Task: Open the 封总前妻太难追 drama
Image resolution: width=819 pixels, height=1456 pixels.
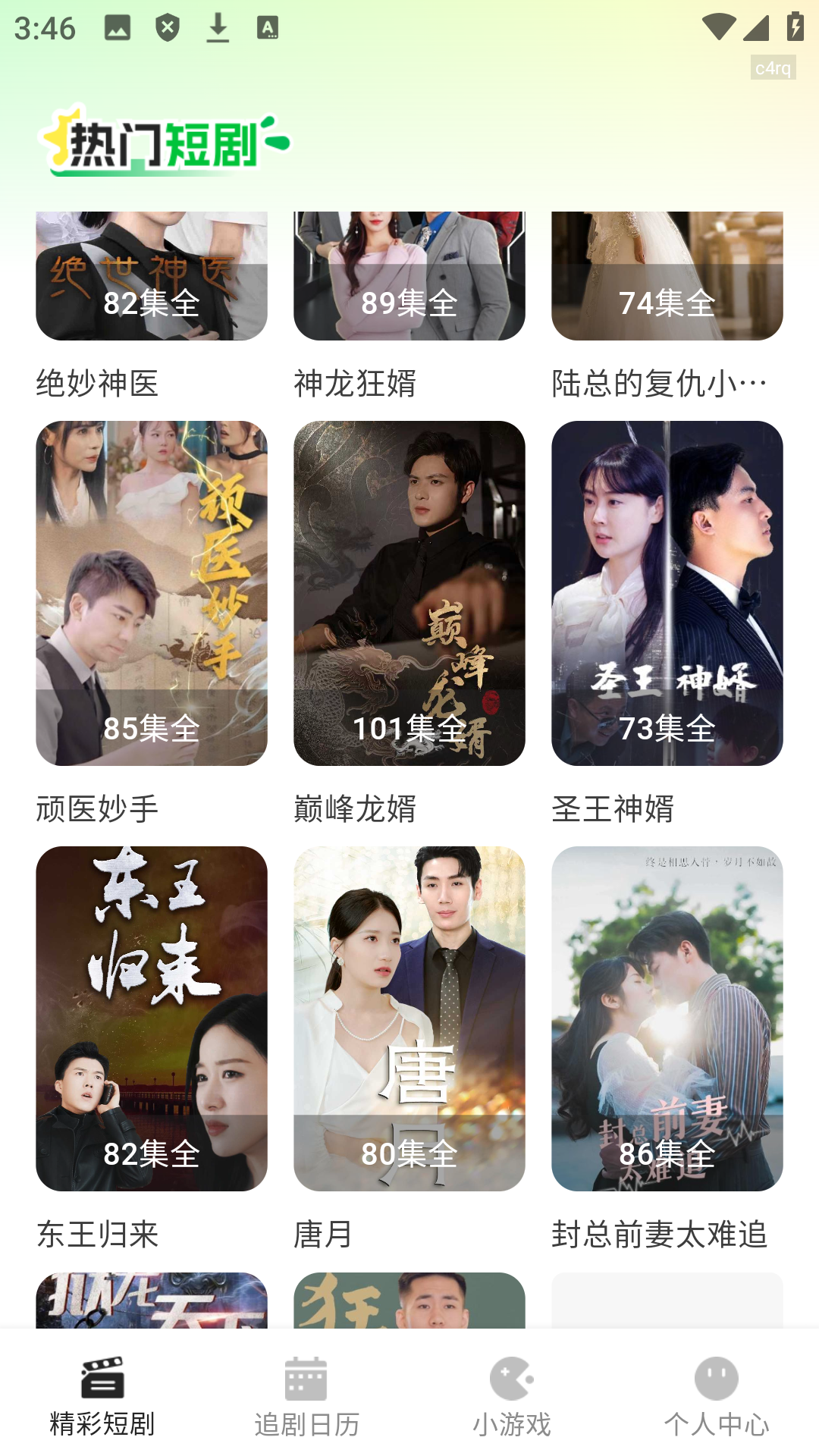Action: (x=667, y=1018)
